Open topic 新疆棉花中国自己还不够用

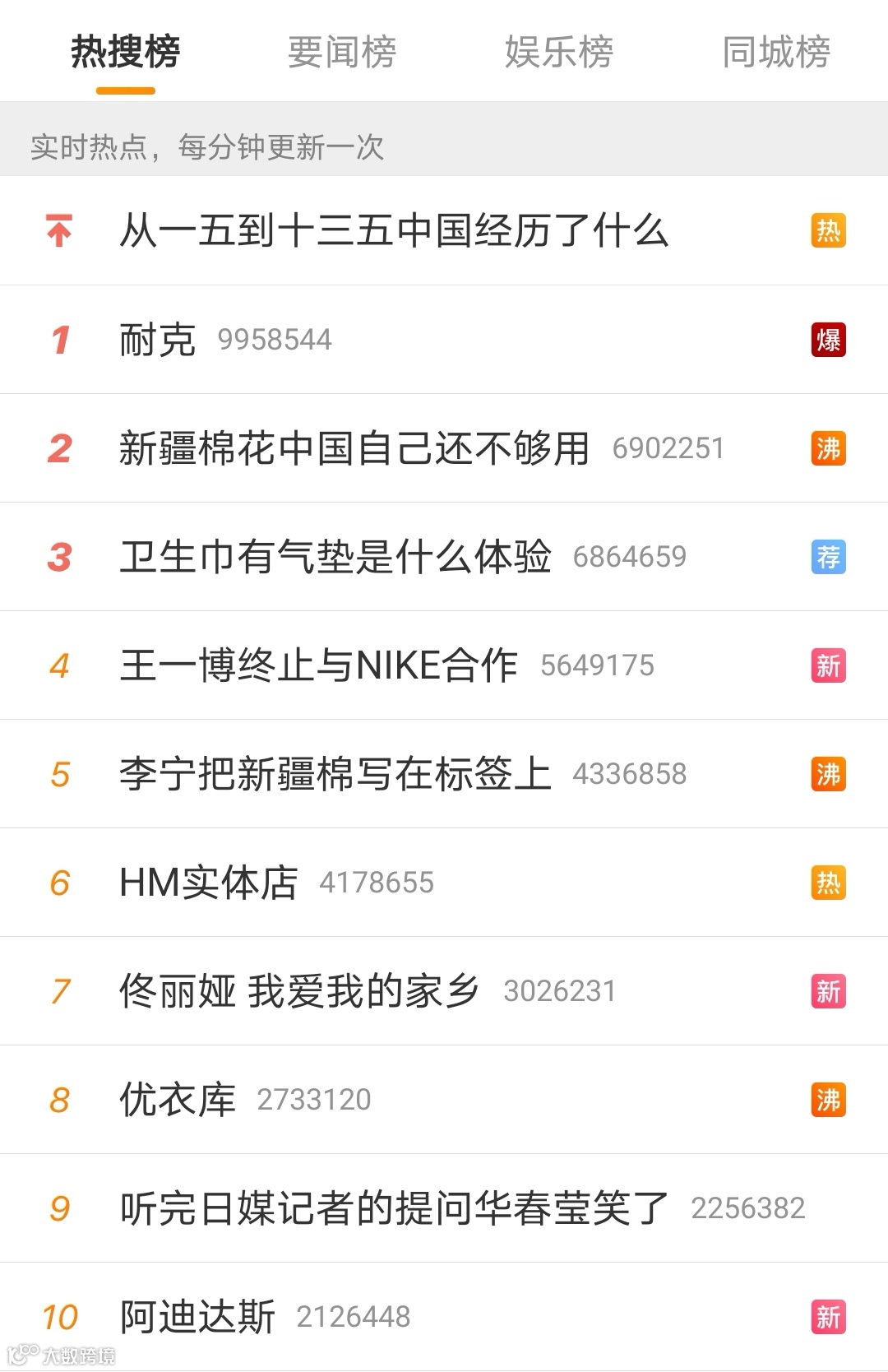pos(444,448)
